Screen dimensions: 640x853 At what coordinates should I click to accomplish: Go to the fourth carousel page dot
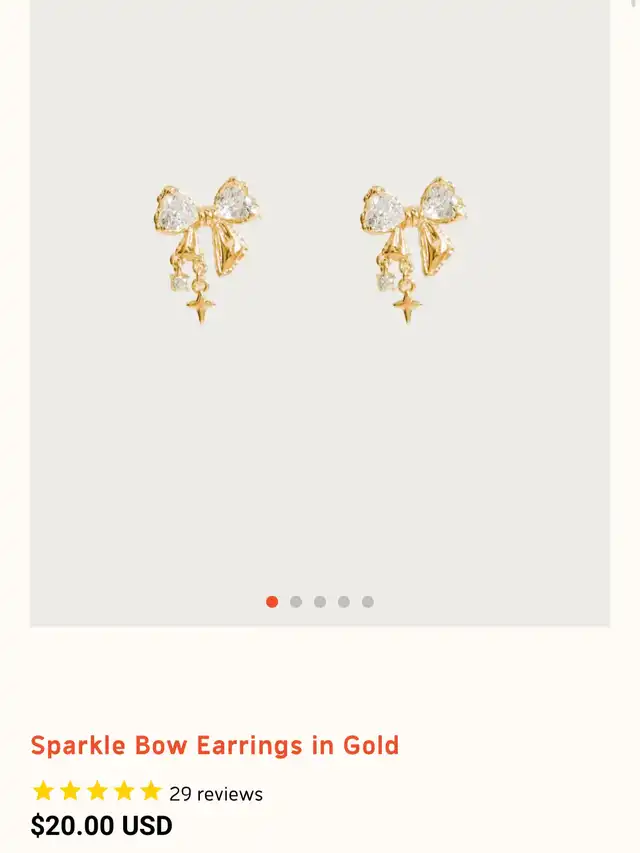344,602
